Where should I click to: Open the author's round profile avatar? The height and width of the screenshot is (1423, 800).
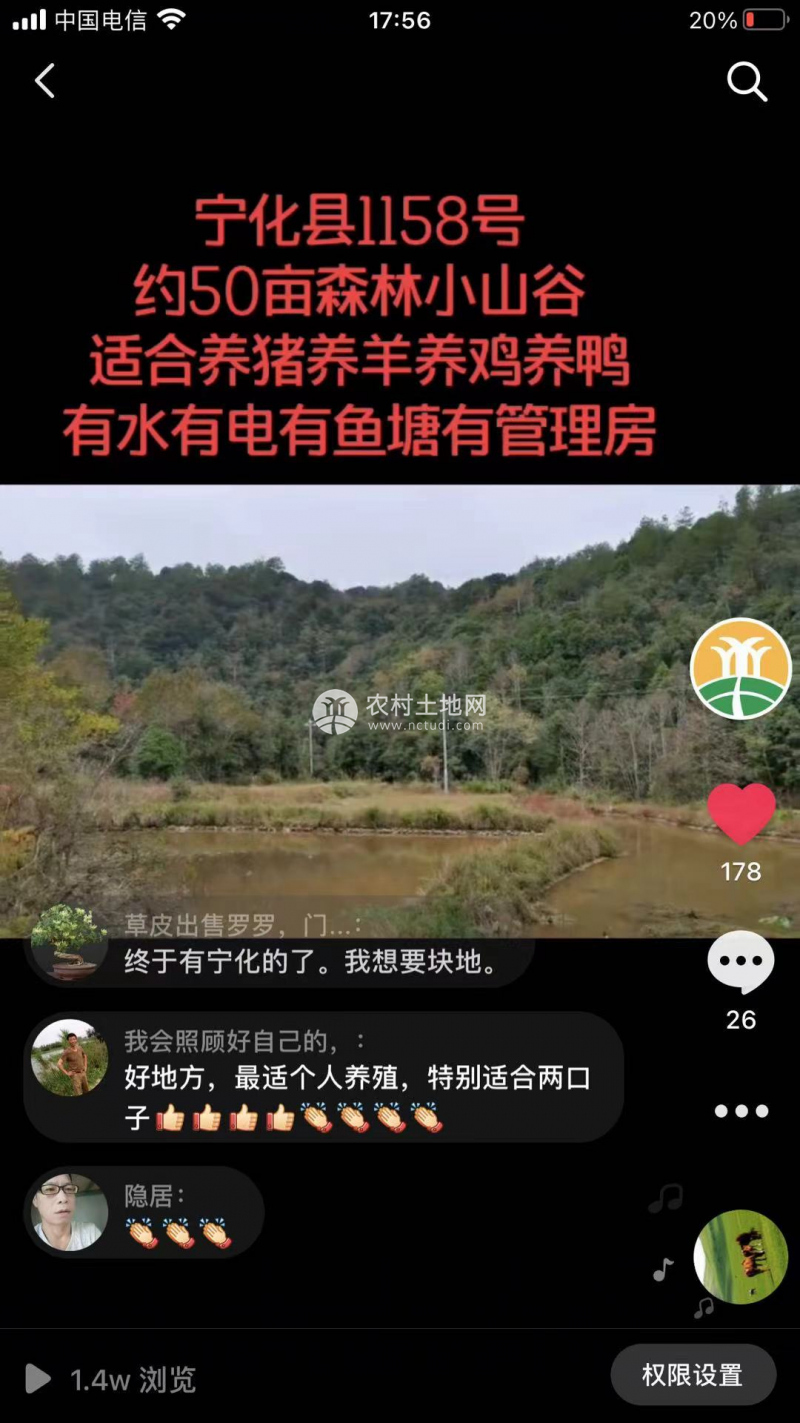[x=741, y=669]
